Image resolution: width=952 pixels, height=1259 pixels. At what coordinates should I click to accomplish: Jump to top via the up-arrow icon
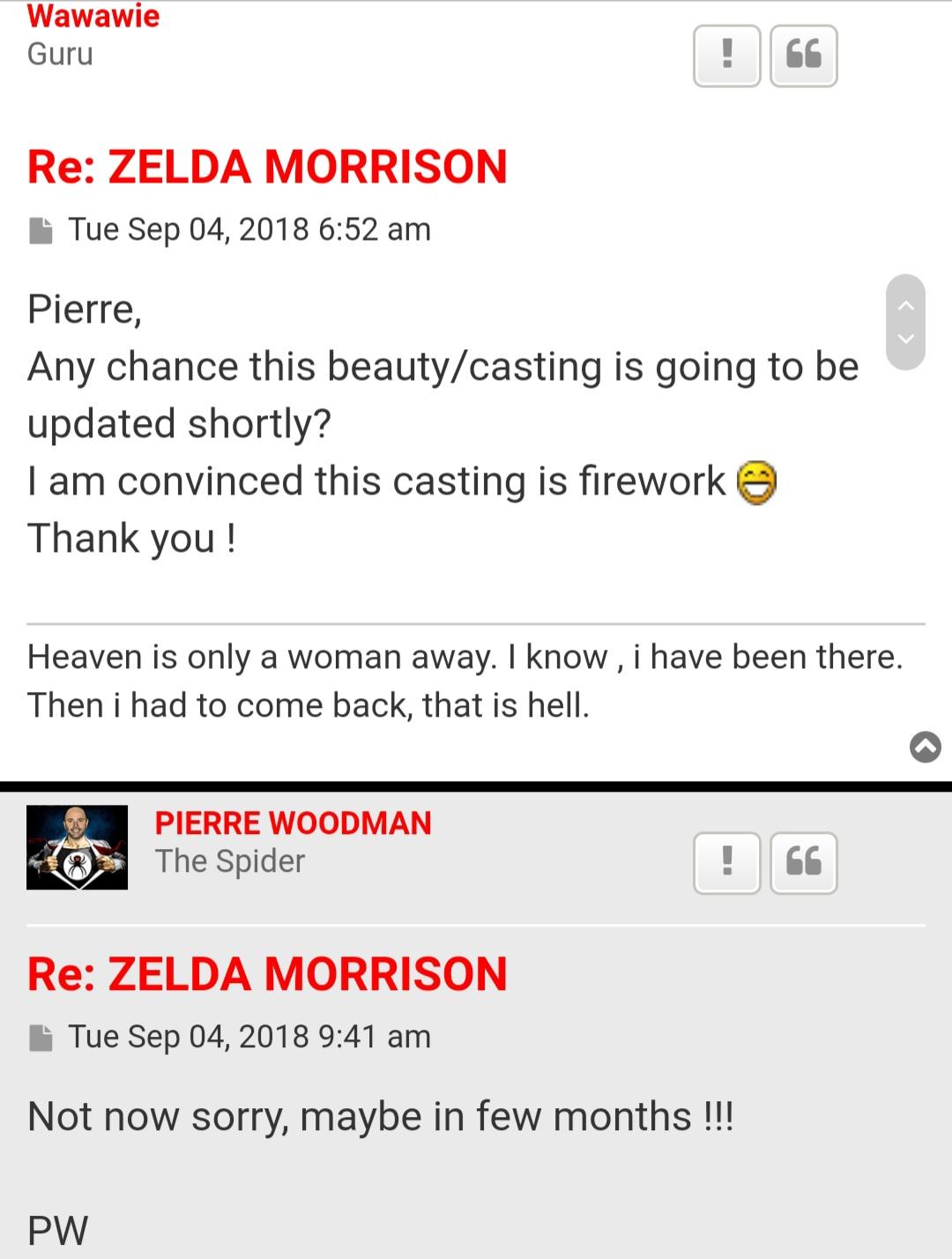(x=925, y=747)
